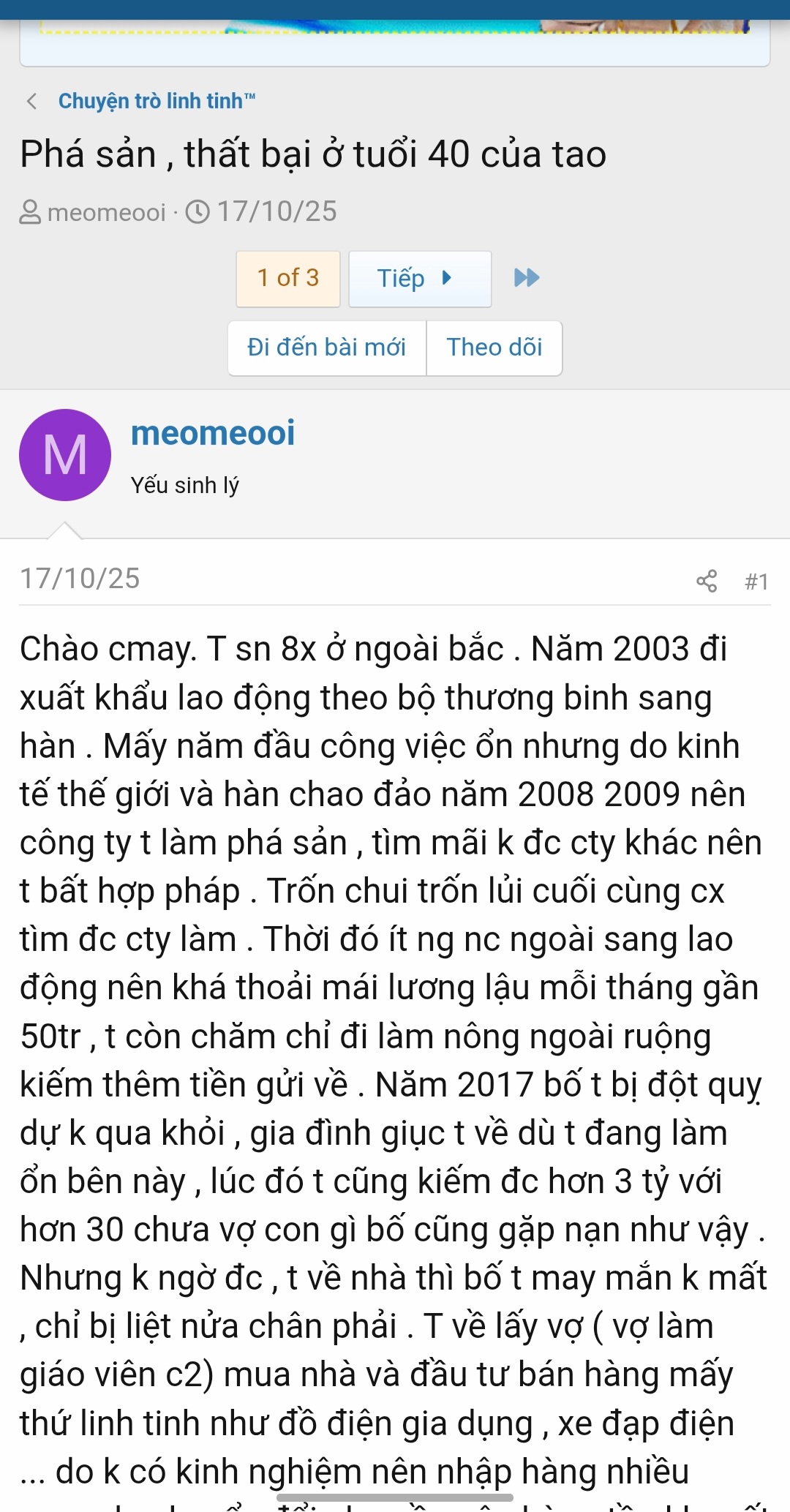The image size is (790, 1512).
Task: Open thread author meomeooi under the title
Action: click(106, 212)
